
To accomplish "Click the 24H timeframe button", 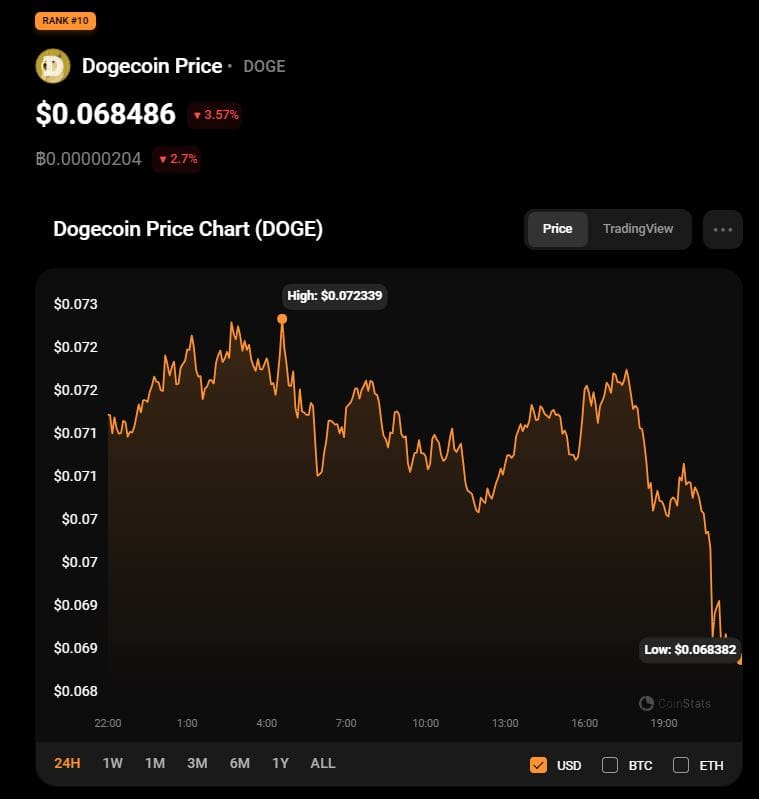I will (66, 763).
